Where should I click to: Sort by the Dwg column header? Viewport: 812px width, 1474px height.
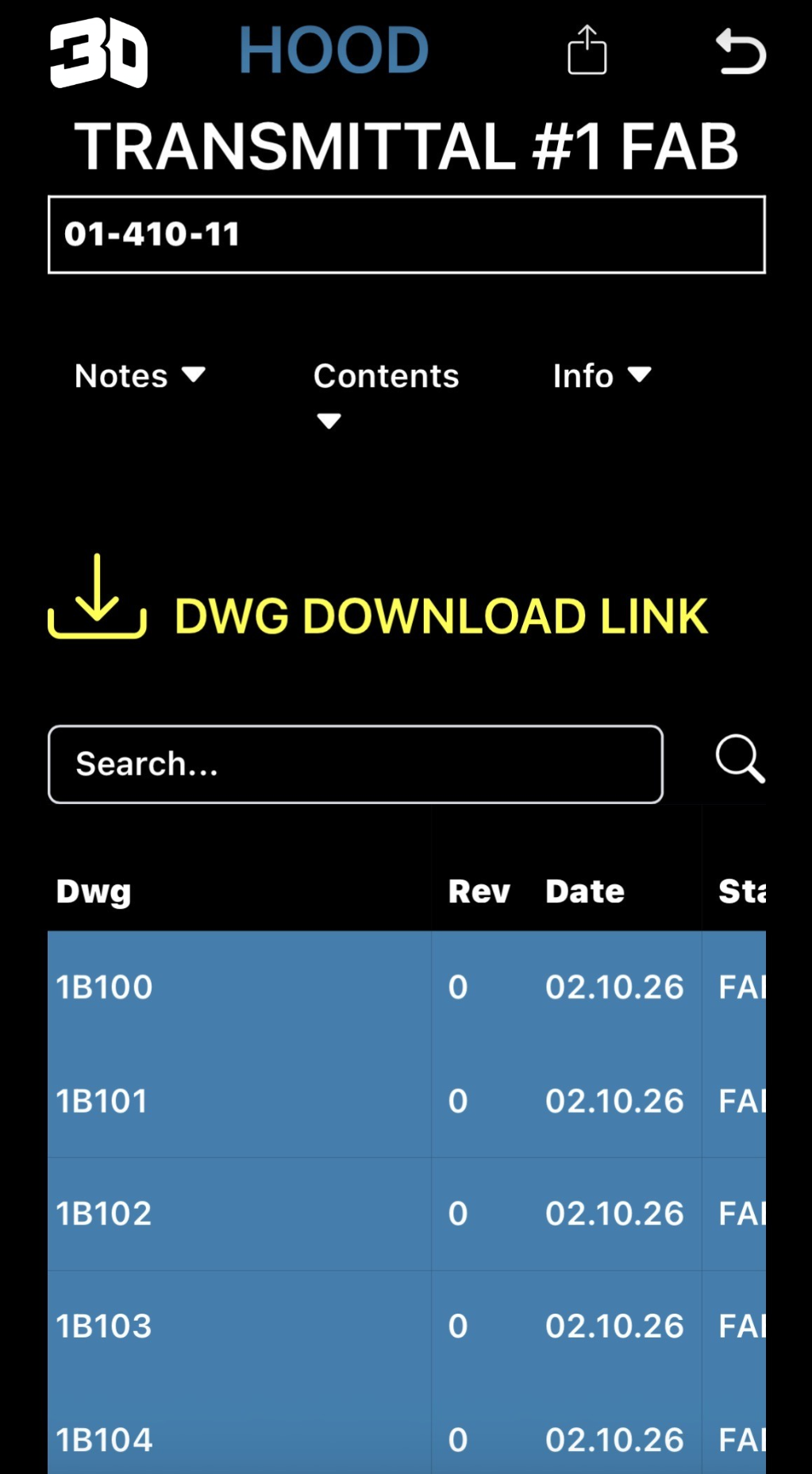coord(93,891)
